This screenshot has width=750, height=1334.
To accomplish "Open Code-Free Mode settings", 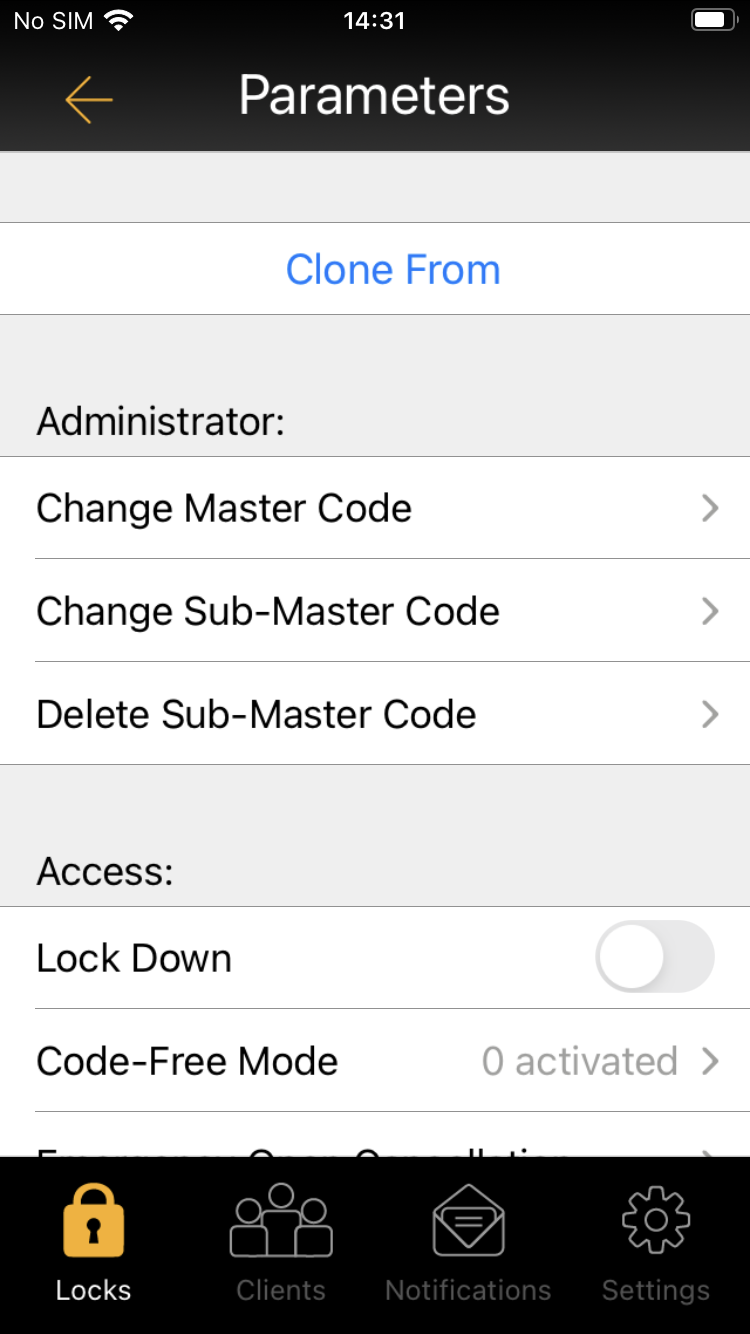I will coord(375,1061).
